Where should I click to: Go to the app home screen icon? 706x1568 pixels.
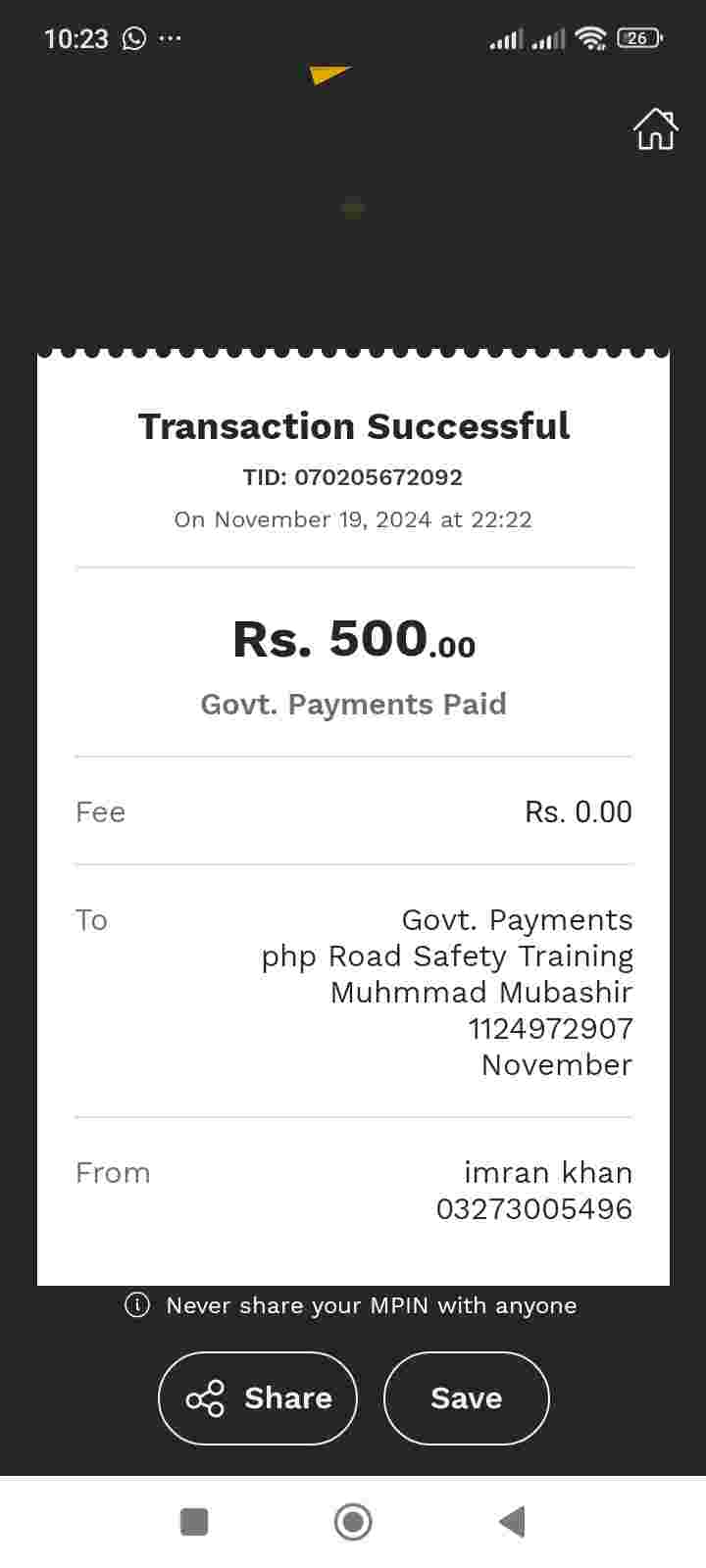655,128
